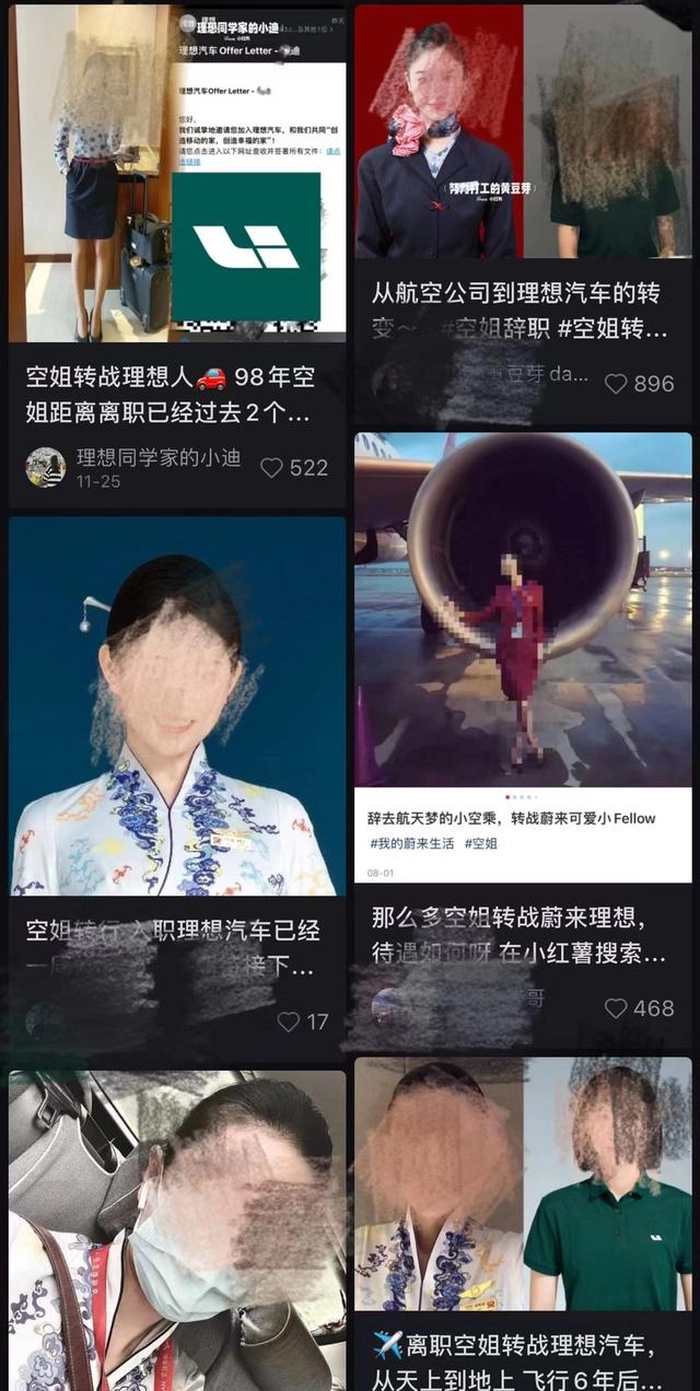Open author profile 理想同学家的小迪
Screen dimensions: 700x1391
[158, 459]
